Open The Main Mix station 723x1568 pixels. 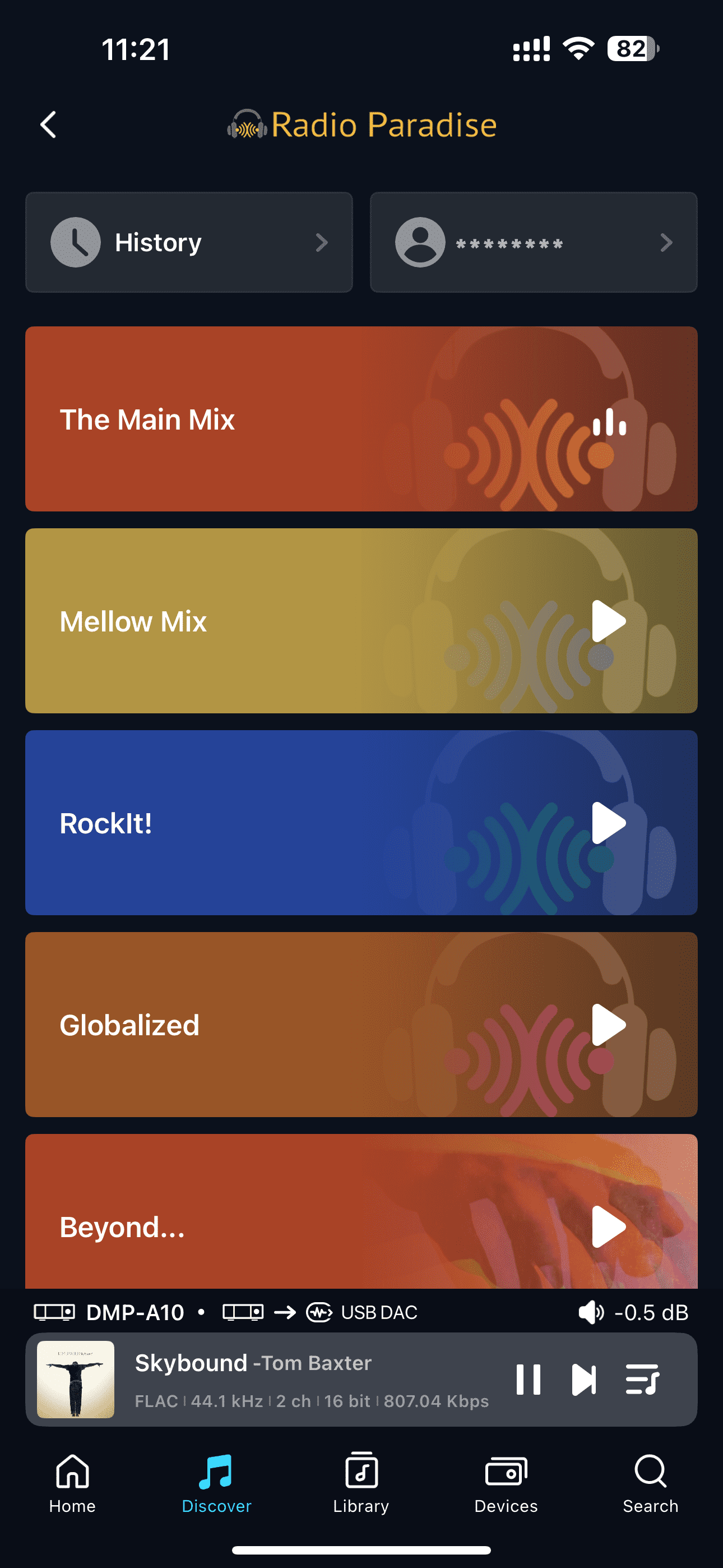tap(361, 419)
